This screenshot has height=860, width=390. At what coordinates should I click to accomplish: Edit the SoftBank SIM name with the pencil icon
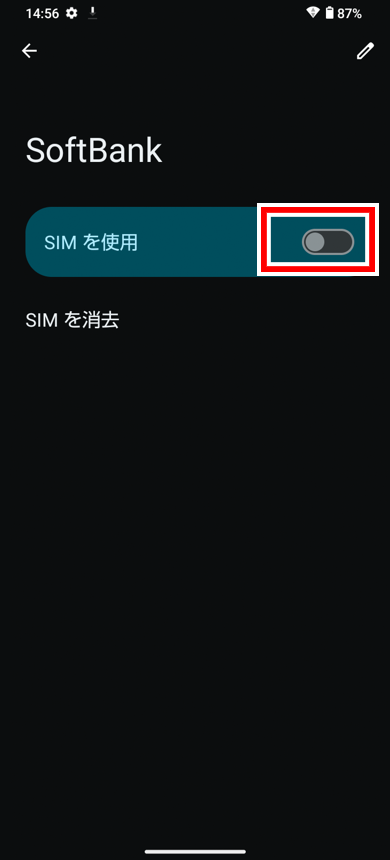pyautogui.click(x=365, y=51)
